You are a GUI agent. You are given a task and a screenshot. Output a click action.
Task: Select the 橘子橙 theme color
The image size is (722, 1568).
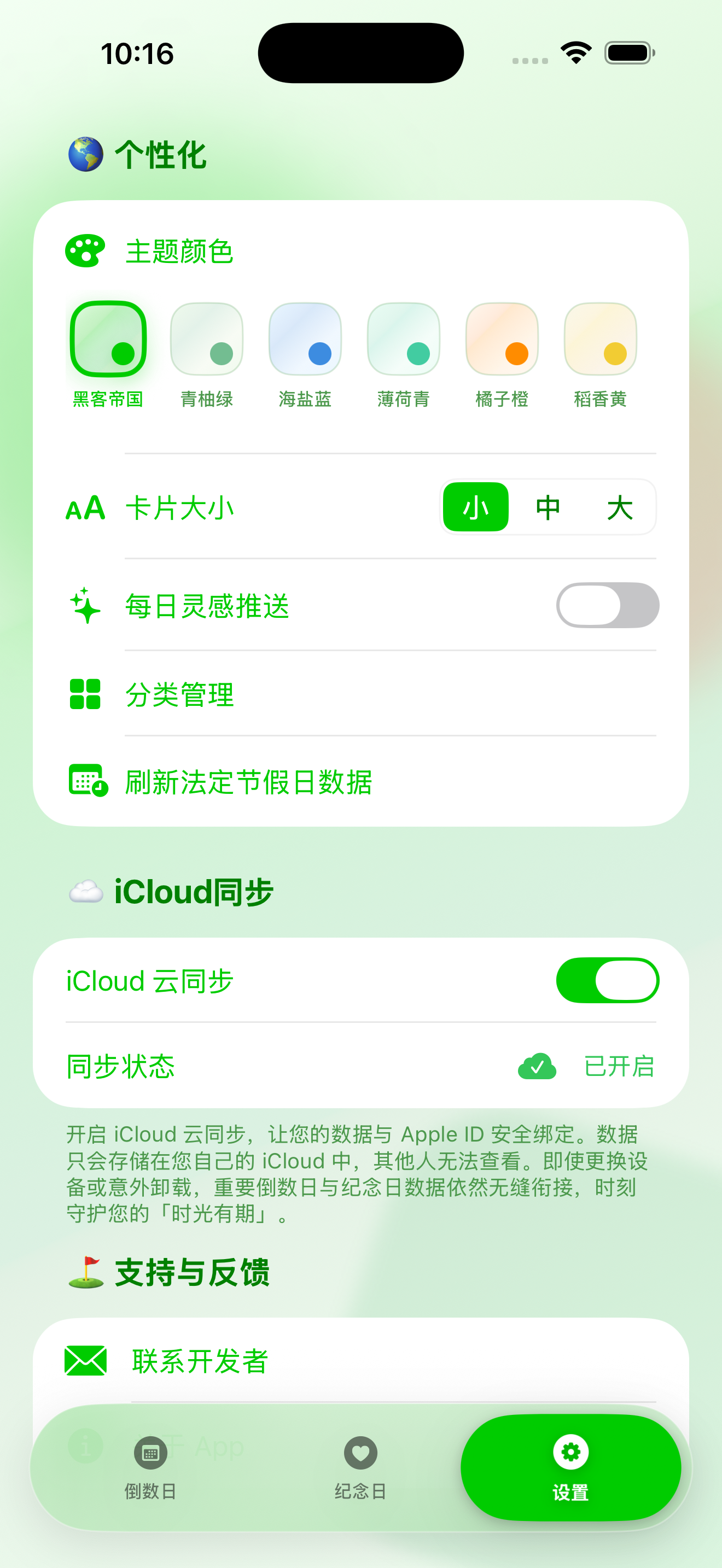coord(500,340)
